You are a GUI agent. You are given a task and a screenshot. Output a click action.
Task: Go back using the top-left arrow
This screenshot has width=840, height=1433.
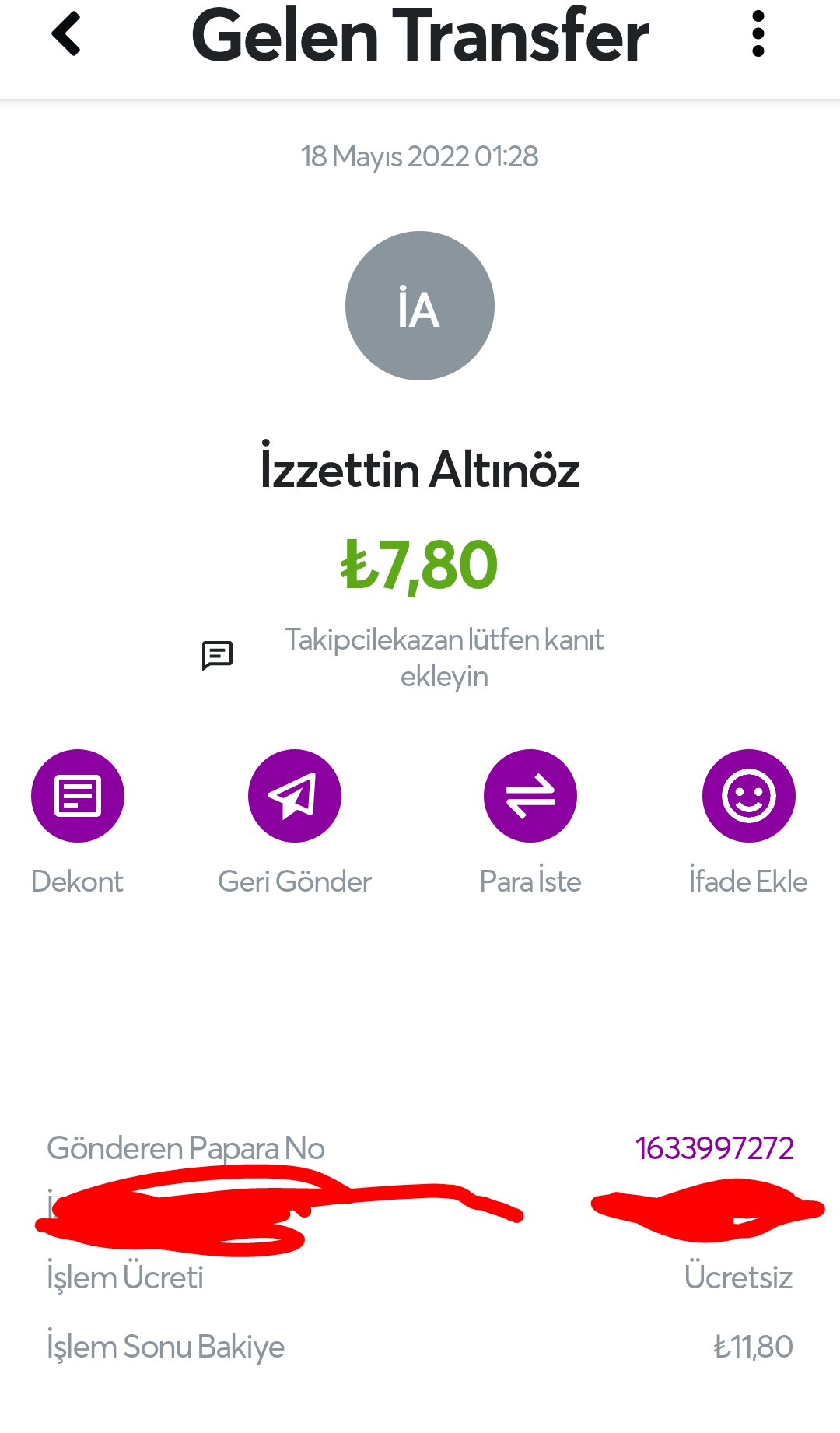coord(66,34)
